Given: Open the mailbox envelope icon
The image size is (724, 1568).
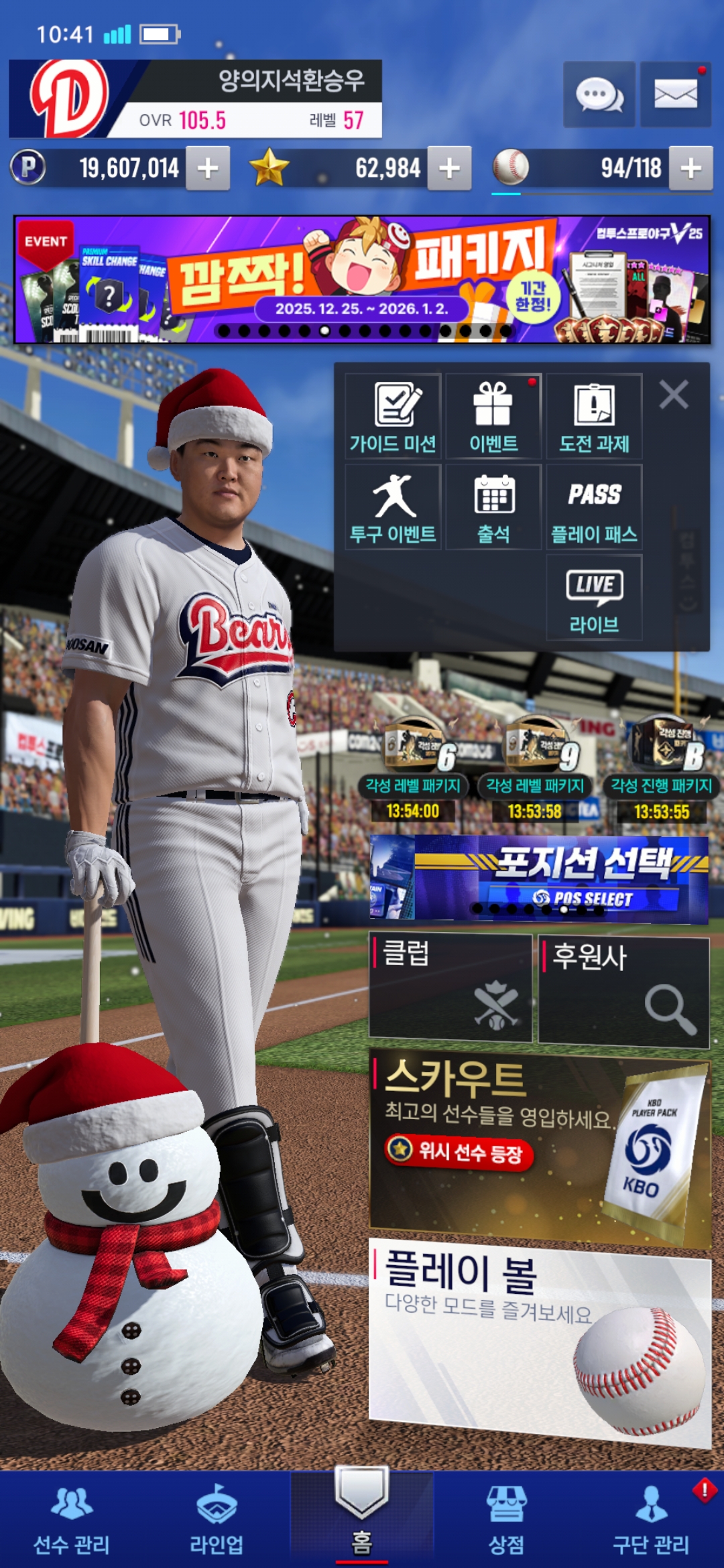Looking at the screenshot, I should pos(675,94).
